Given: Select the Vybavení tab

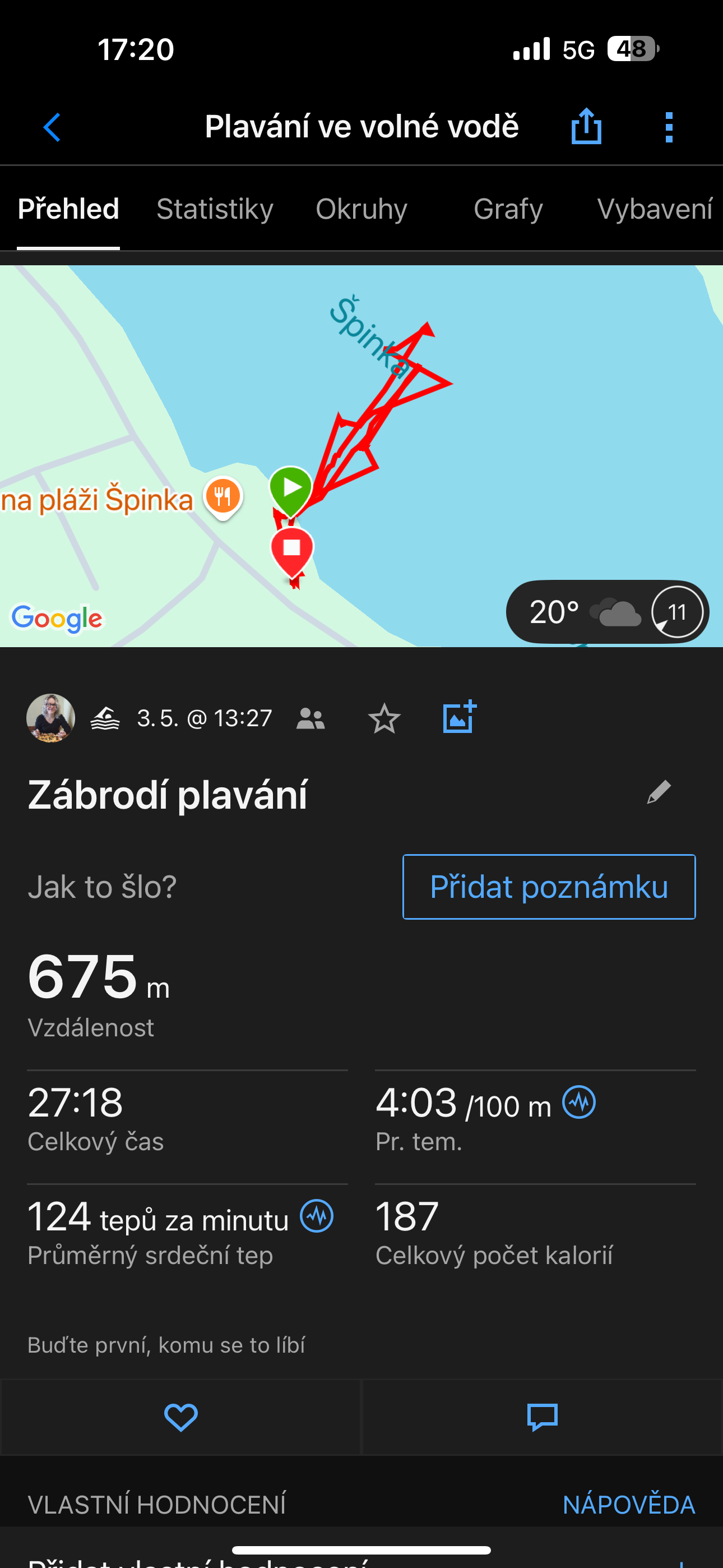Looking at the screenshot, I should (654, 209).
